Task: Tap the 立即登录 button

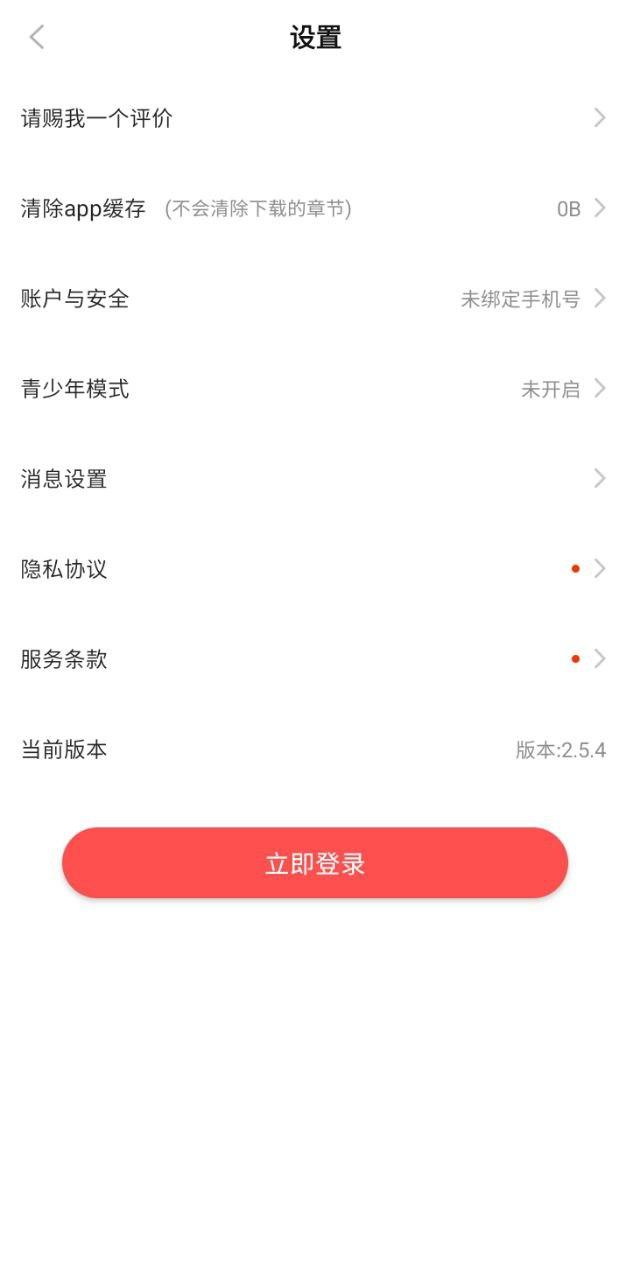Action: pos(315,863)
